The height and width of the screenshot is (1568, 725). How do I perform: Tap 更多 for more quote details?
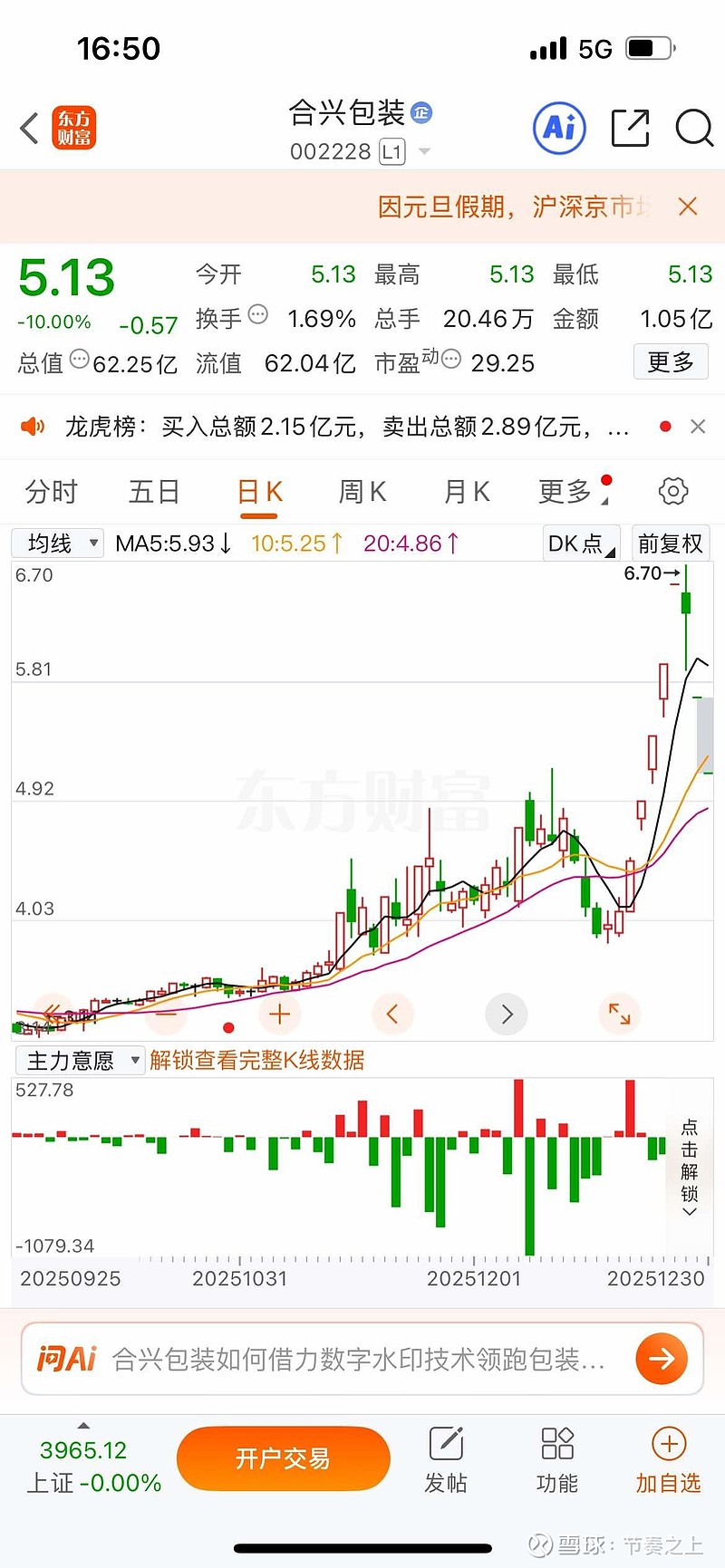coord(670,362)
